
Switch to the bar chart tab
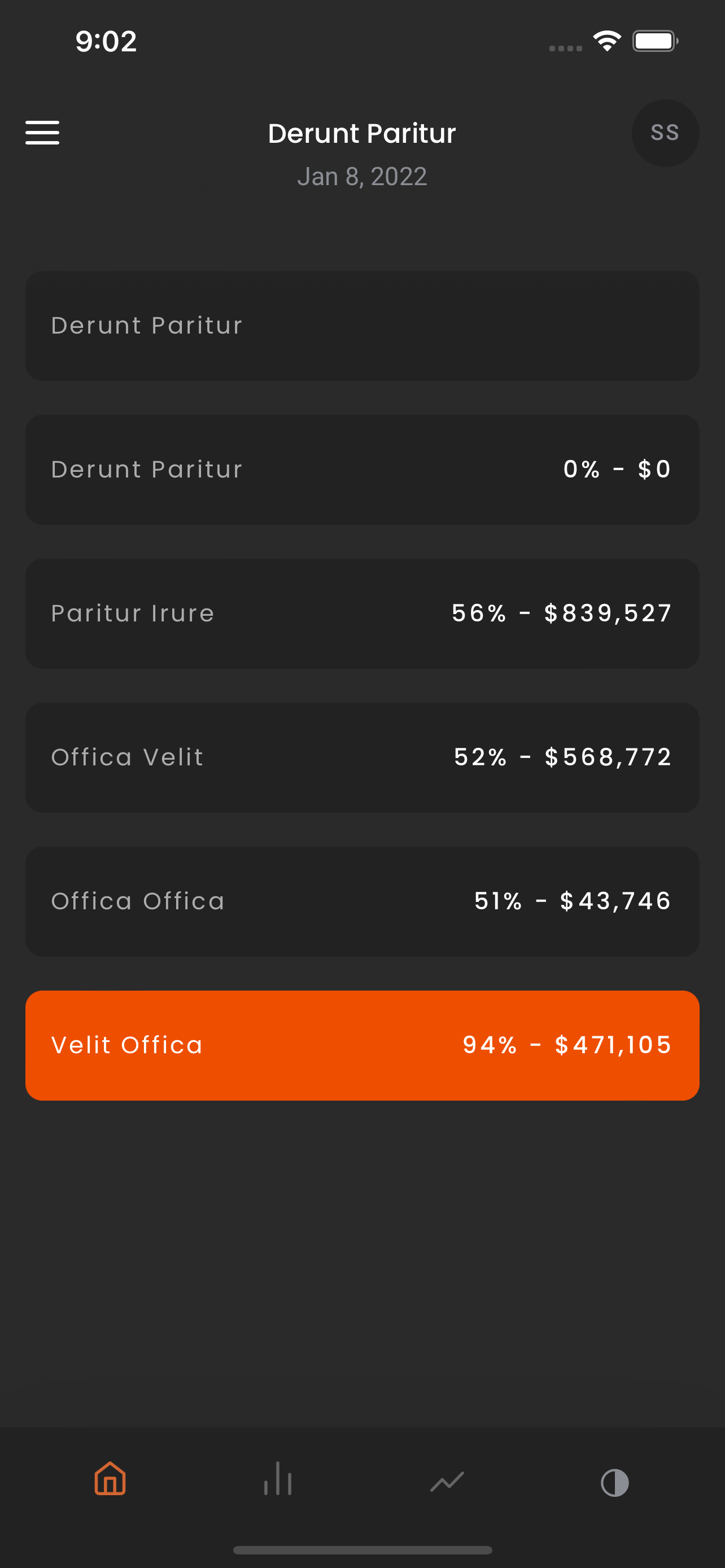click(278, 1478)
